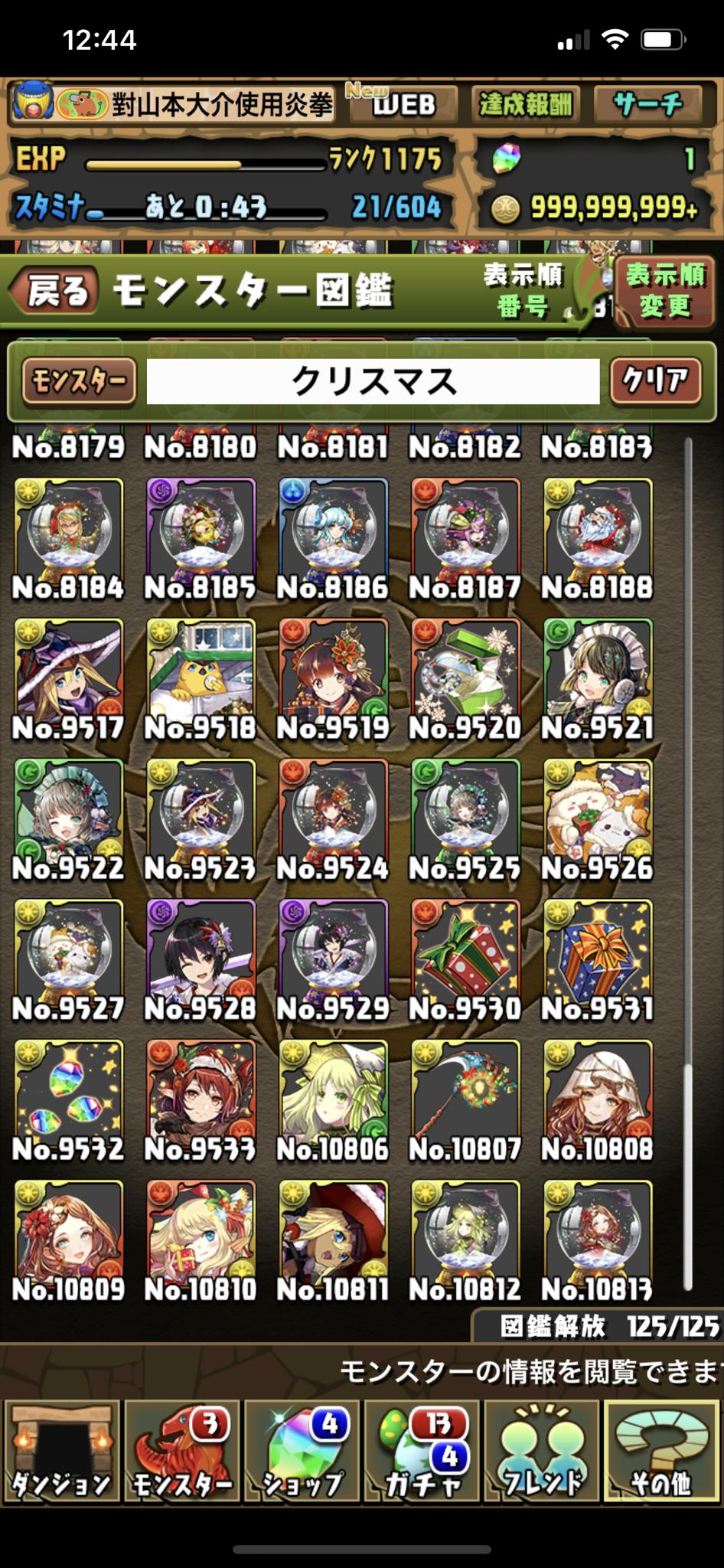
Task: Select monster No.9519
Action: click(334, 670)
